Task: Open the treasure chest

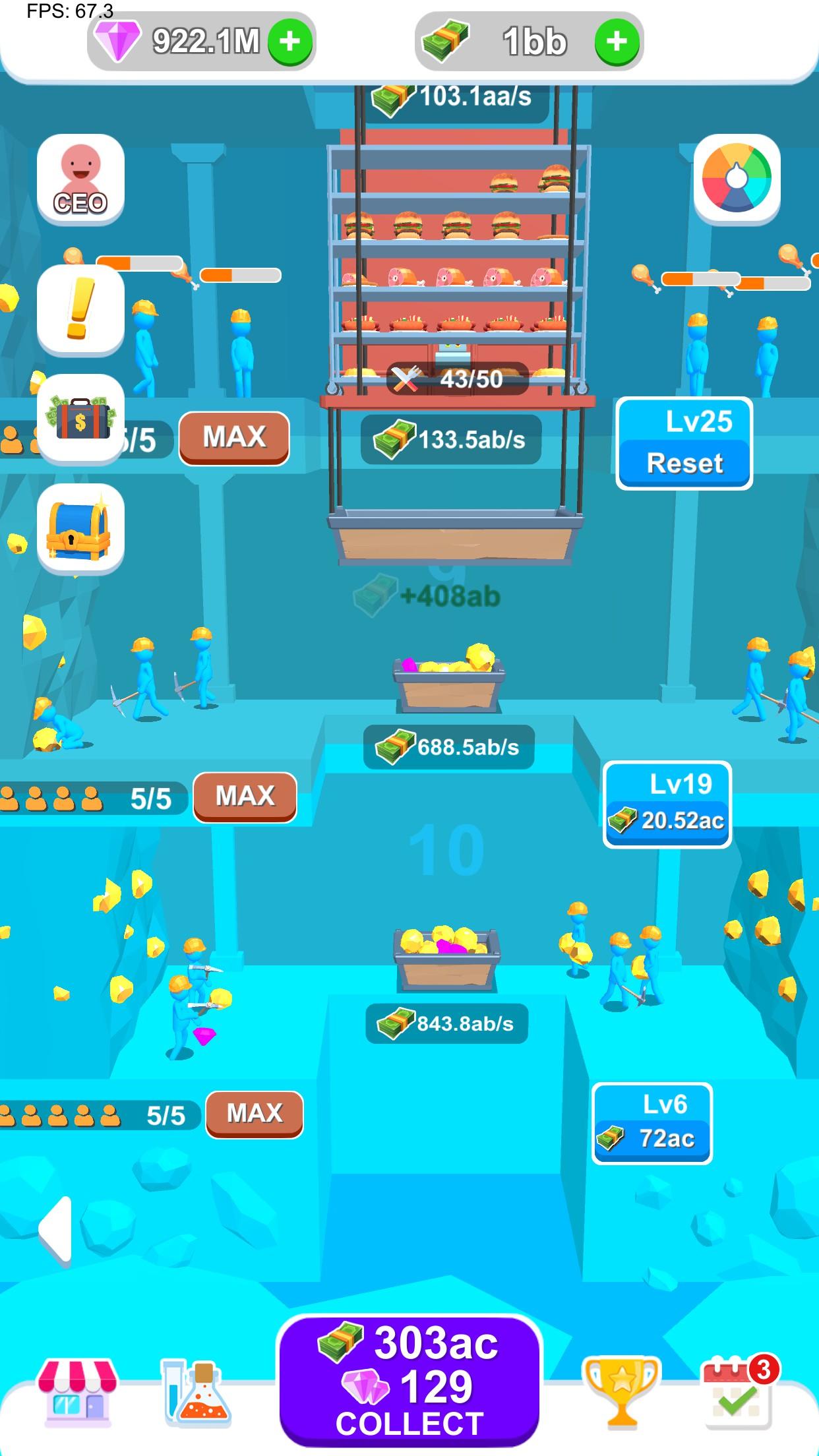Action: (x=80, y=528)
